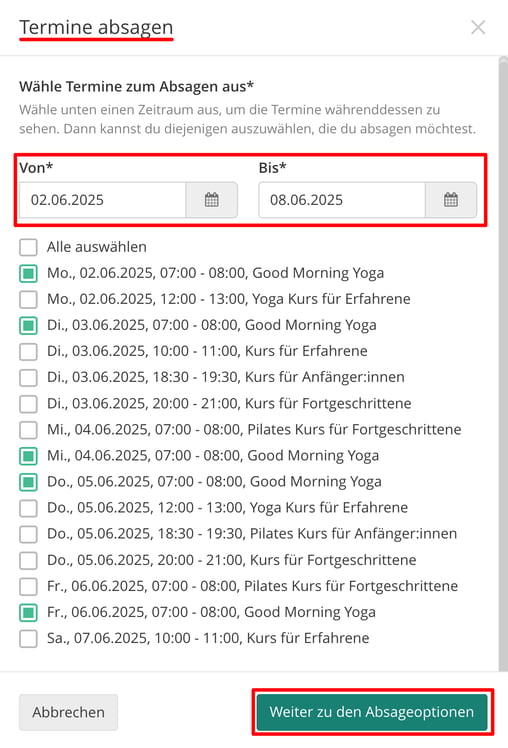Viewport: 508px width, 748px height.
Task: Tap Abbrechen to cancel
Action: pyautogui.click(x=68, y=712)
